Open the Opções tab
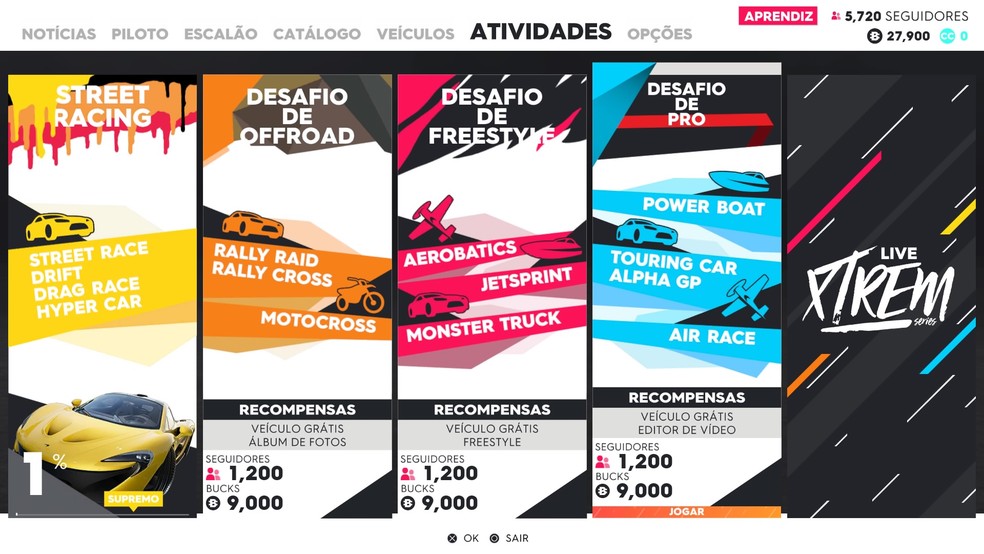The height and width of the screenshot is (554, 984). [x=659, y=34]
